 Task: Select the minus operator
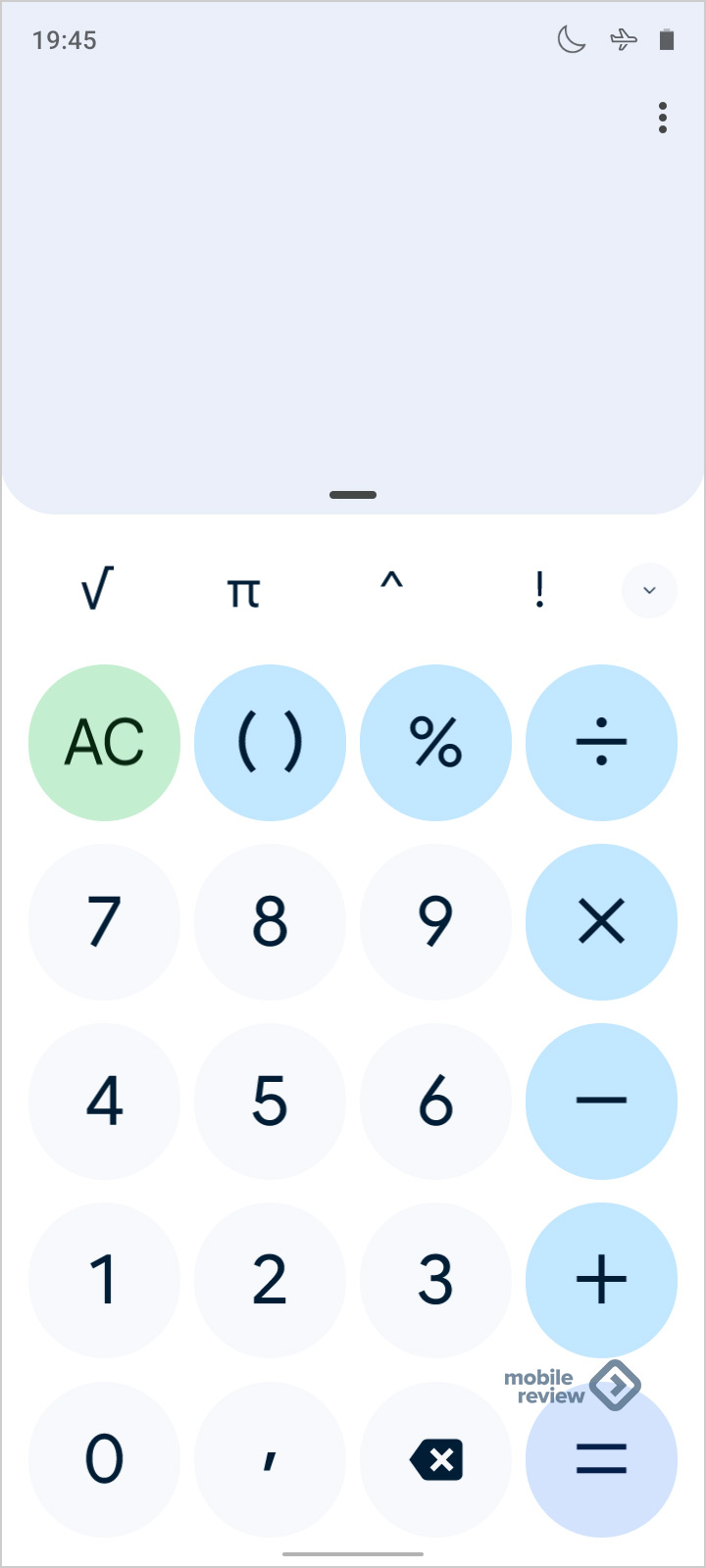click(601, 1101)
